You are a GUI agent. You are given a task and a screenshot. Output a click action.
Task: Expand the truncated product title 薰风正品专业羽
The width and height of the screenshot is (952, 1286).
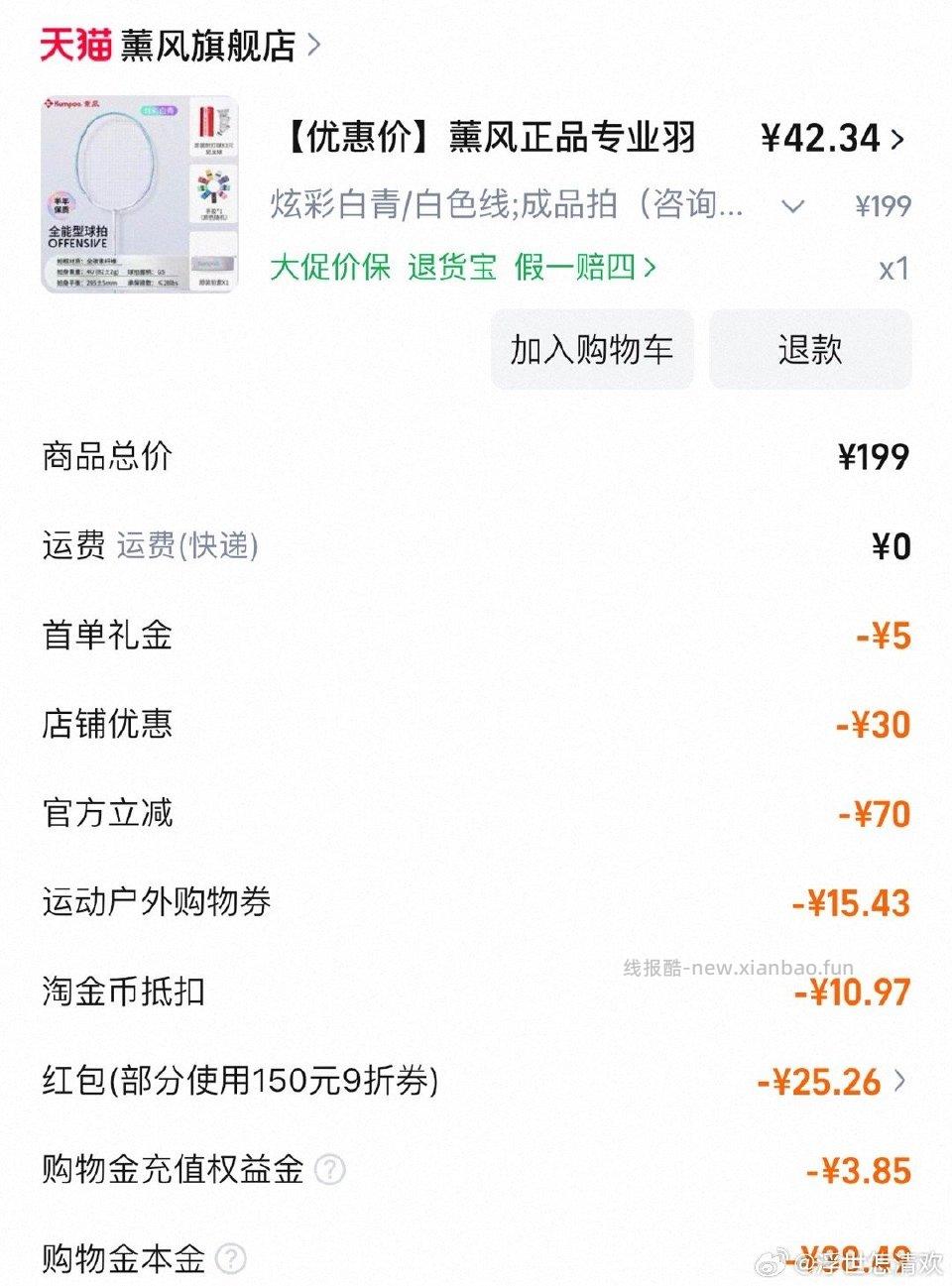(x=486, y=139)
